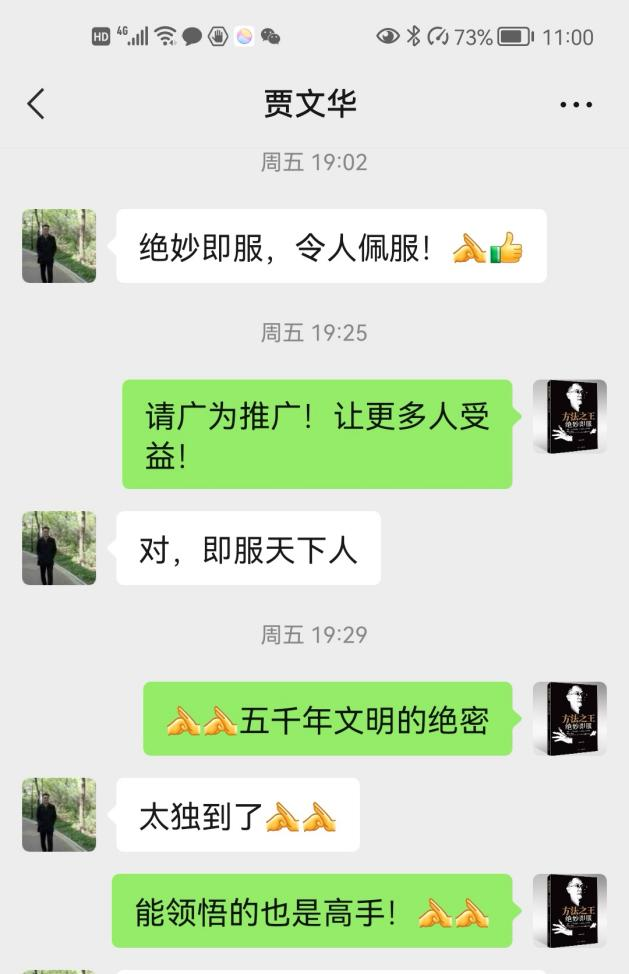Go back to the chat list
The width and height of the screenshot is (629, 974).
37,104
